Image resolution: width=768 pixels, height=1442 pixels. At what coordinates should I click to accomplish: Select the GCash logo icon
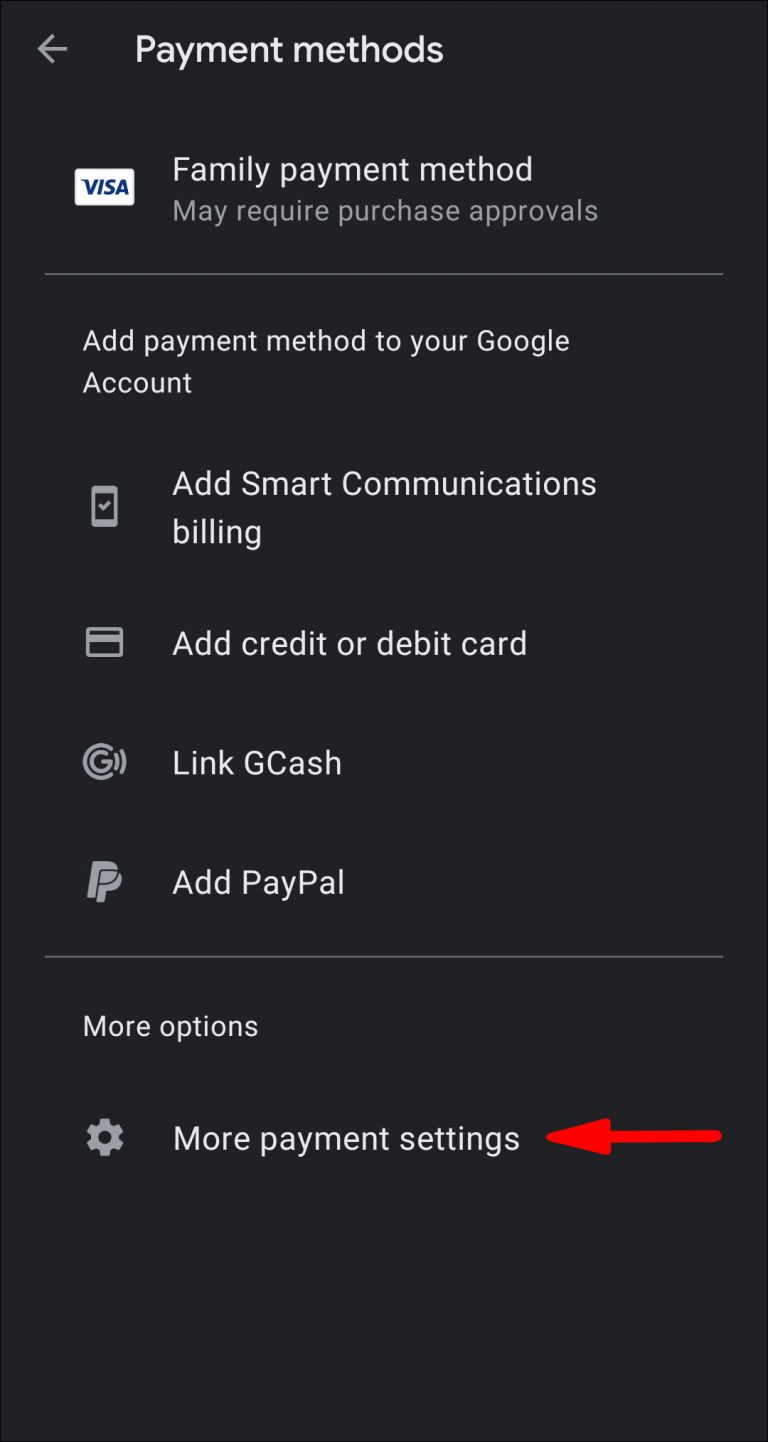pos(104,762)
